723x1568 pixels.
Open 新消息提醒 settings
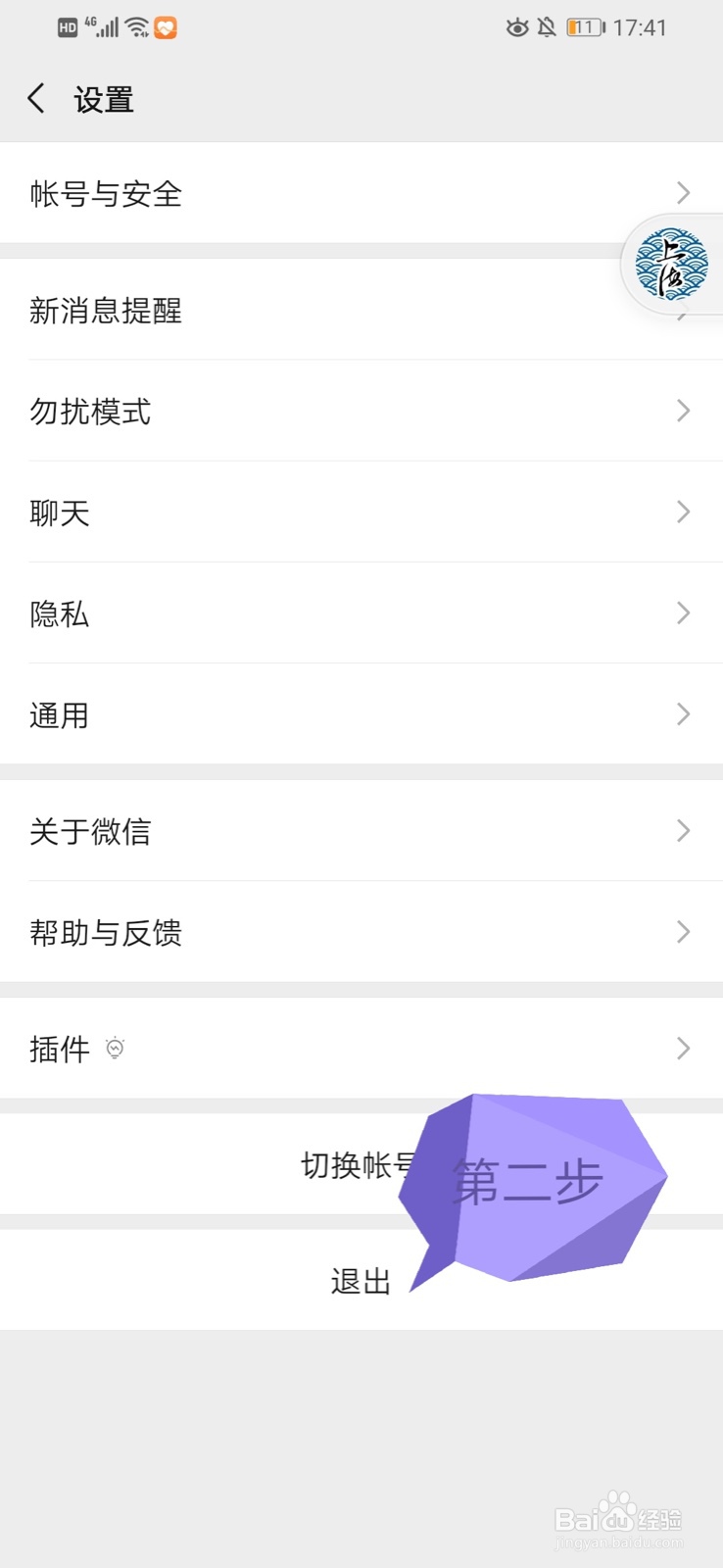coord(361,311)
